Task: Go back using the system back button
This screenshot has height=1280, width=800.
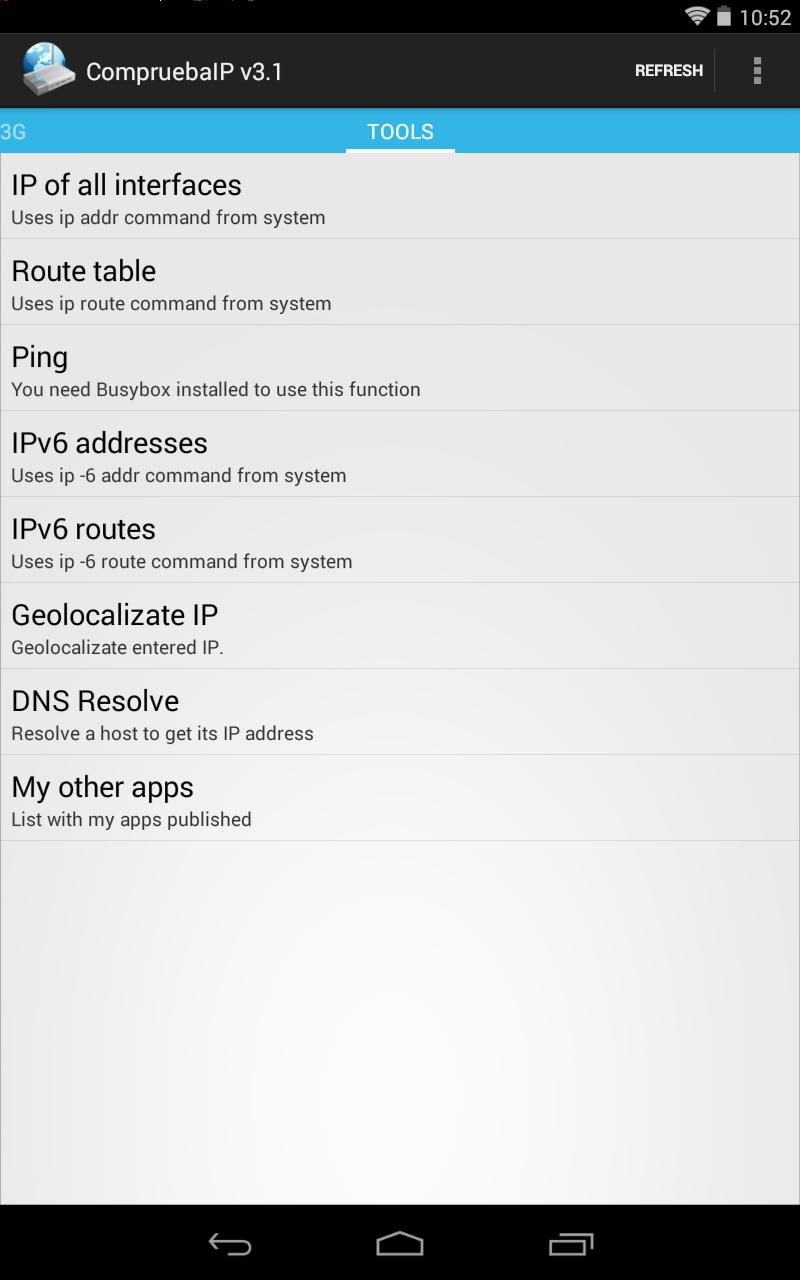Action: coord(230,1244)
